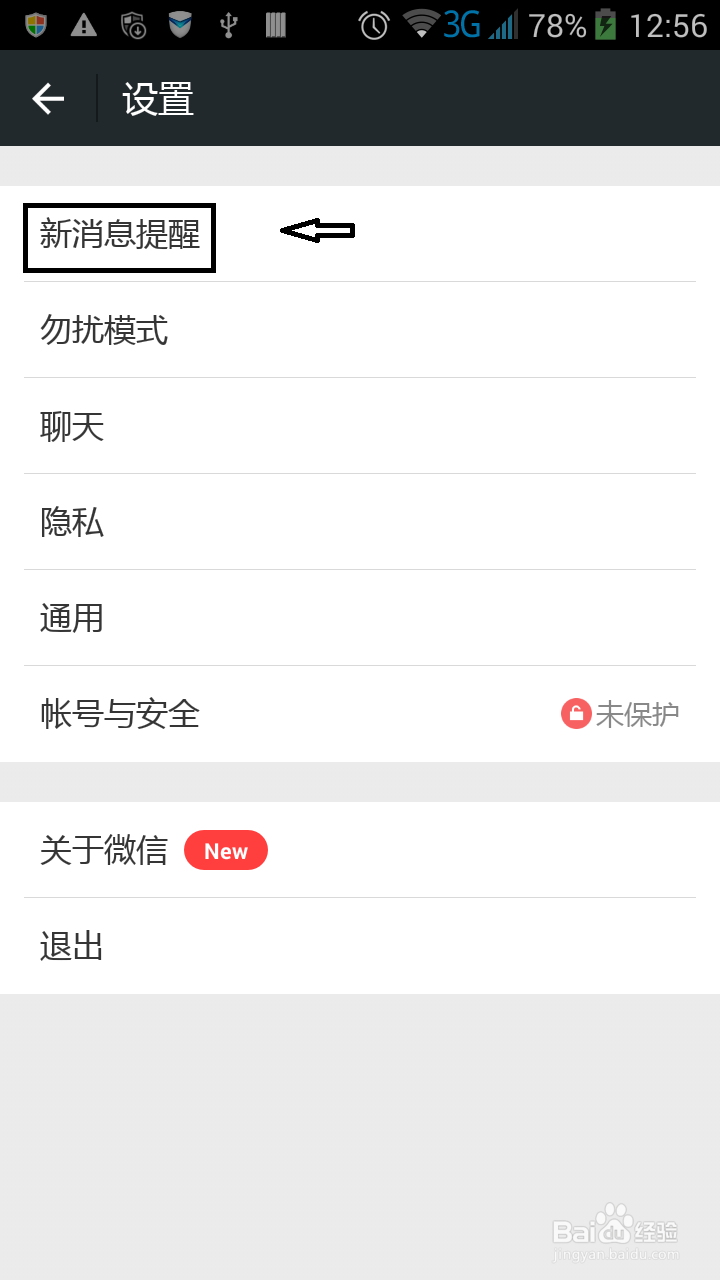Open the 聊天 chat settings entry
The image size is (720, 1280).
(71, 426)
